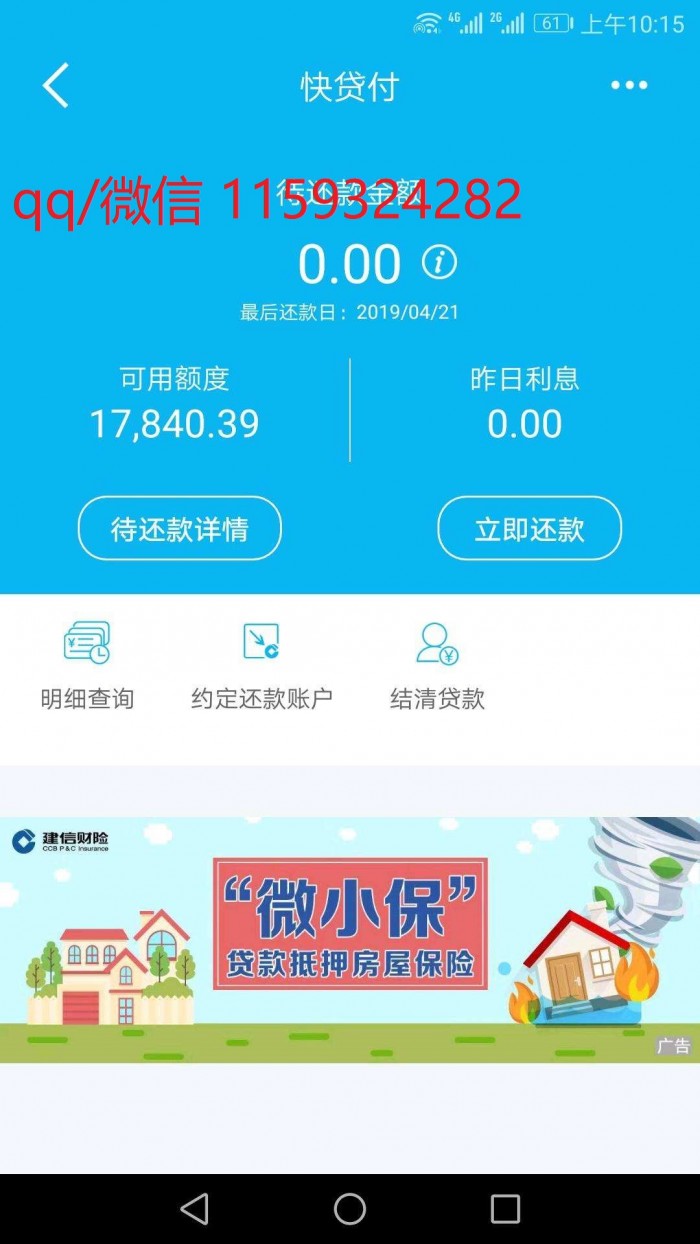Open 明细查询 transaction details

(x=87, y=666)
